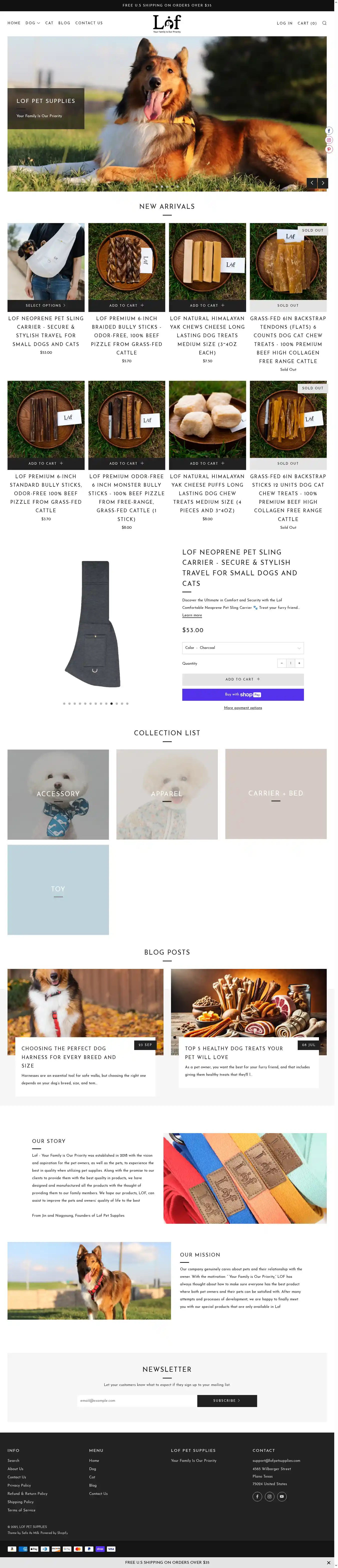Screen dimensions: 338x1568
Task: Open the Toy collection tile
Action: click(58, 889)
